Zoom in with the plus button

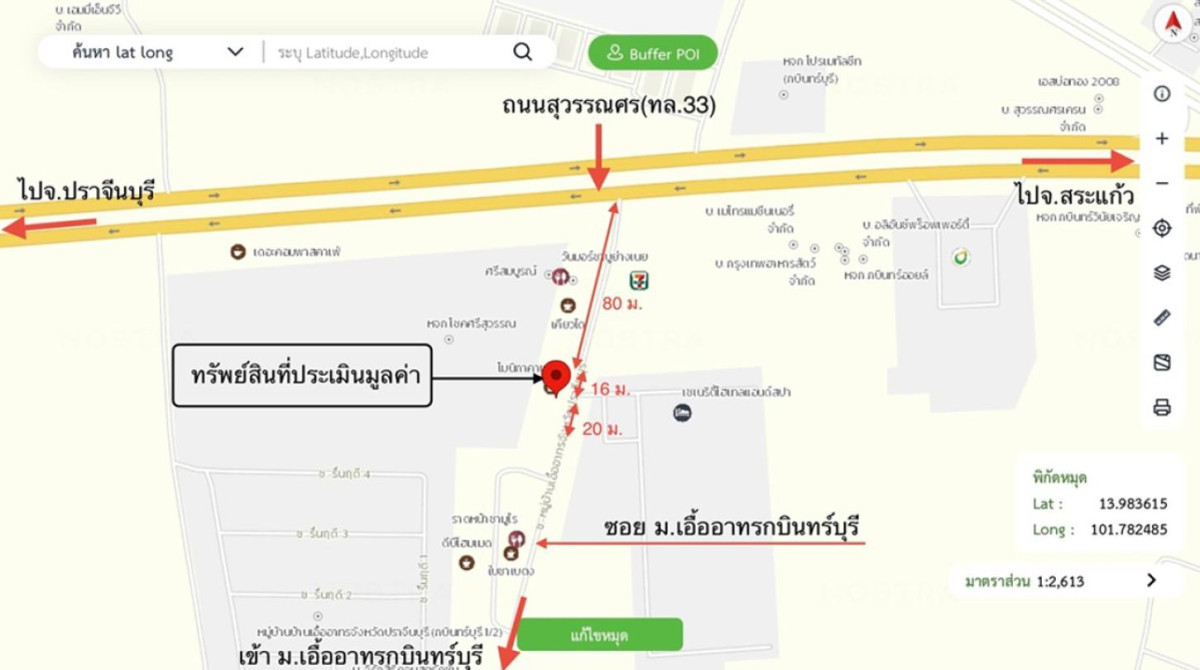click(x=1162, y=139)
